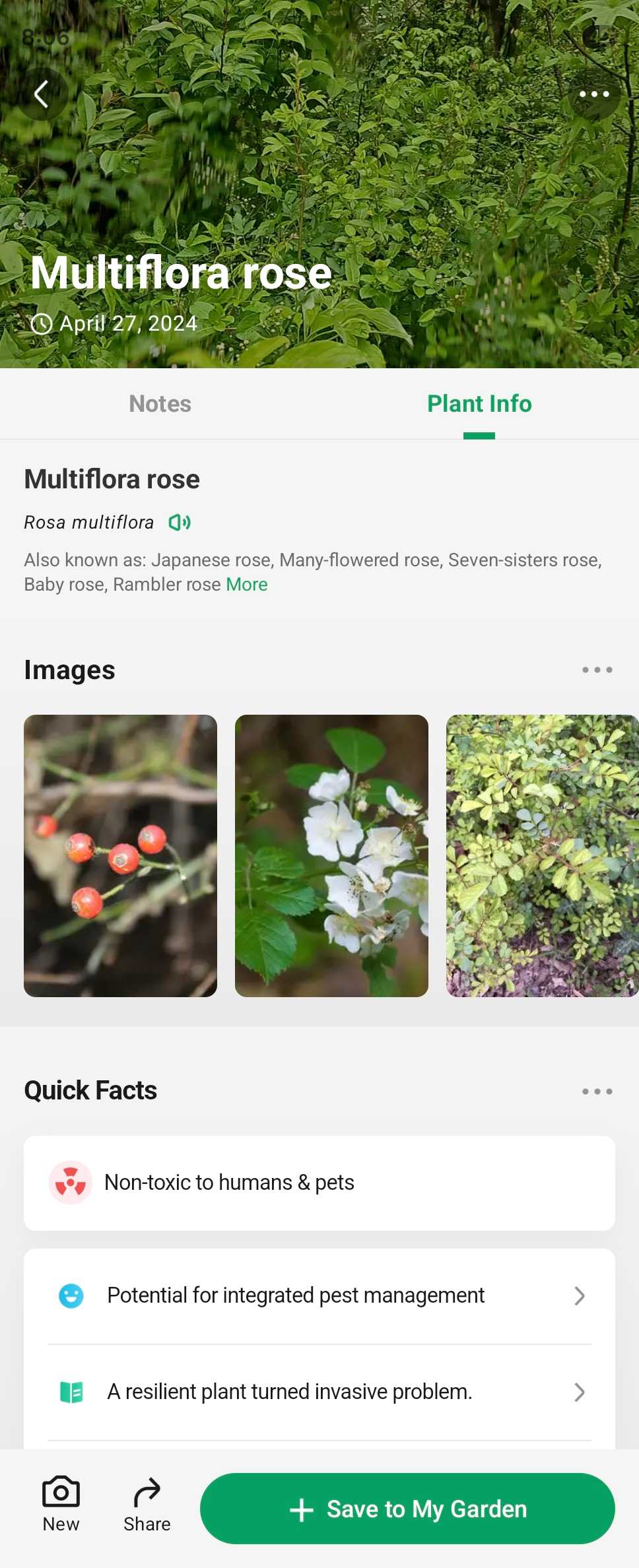
Task: Switch to the Notes tab
Action: (x=160, y=404)
